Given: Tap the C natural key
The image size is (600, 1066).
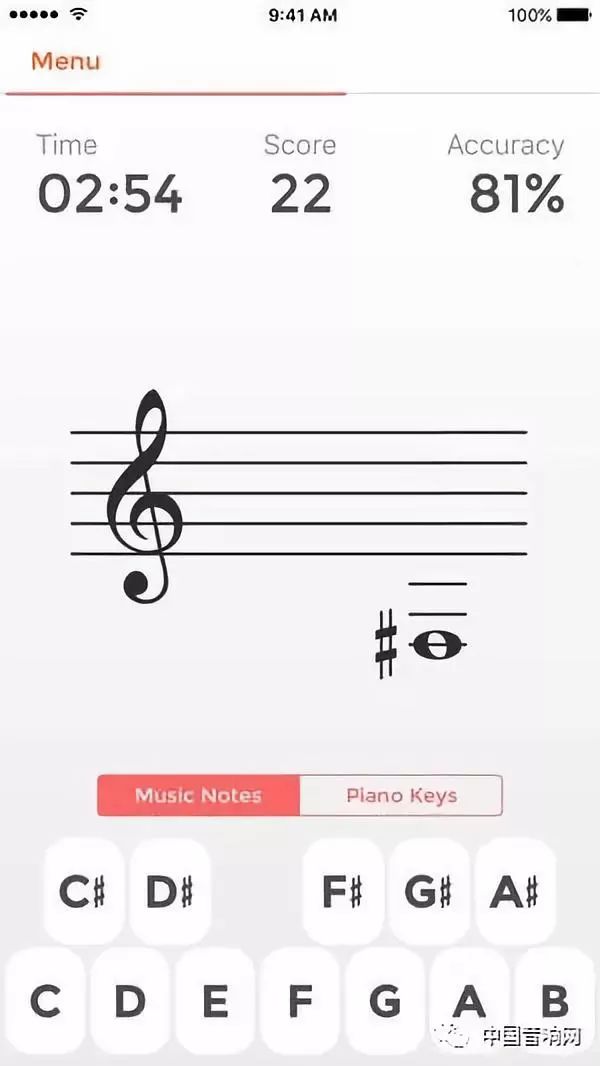Looking at the screenshot, I should (45, 1000).
